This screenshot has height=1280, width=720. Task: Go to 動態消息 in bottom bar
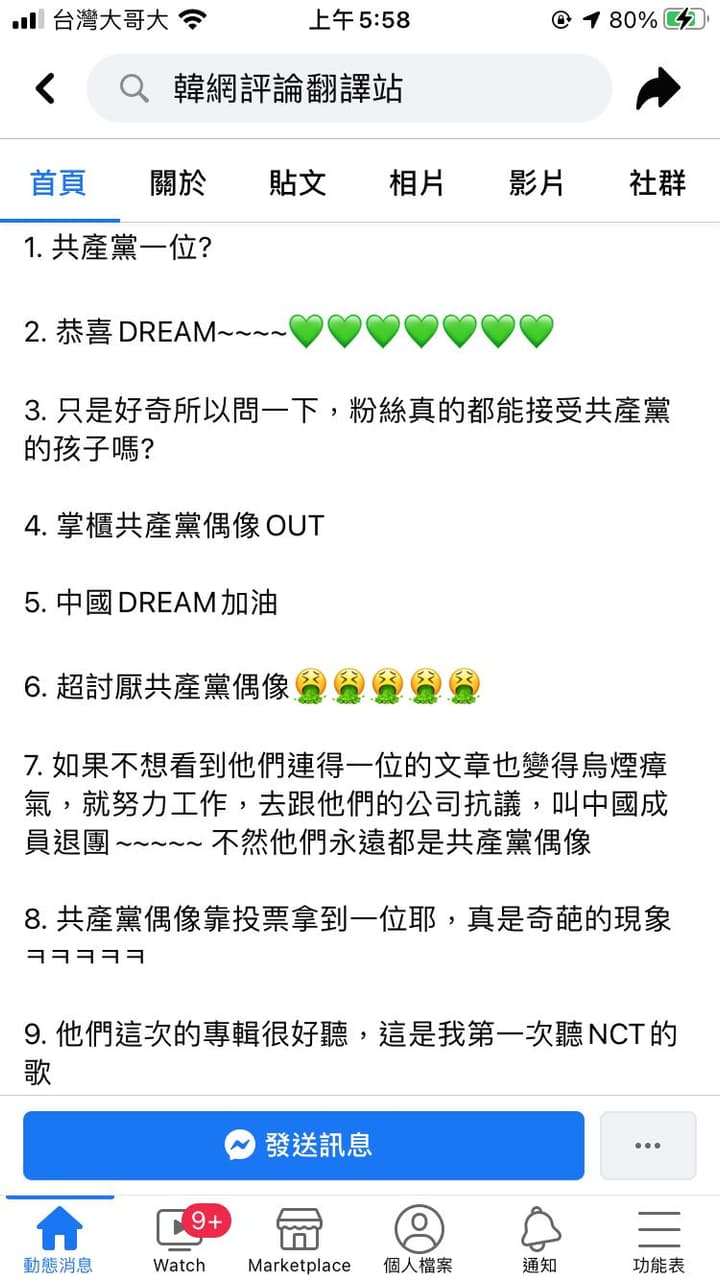tap(59, 1240)
